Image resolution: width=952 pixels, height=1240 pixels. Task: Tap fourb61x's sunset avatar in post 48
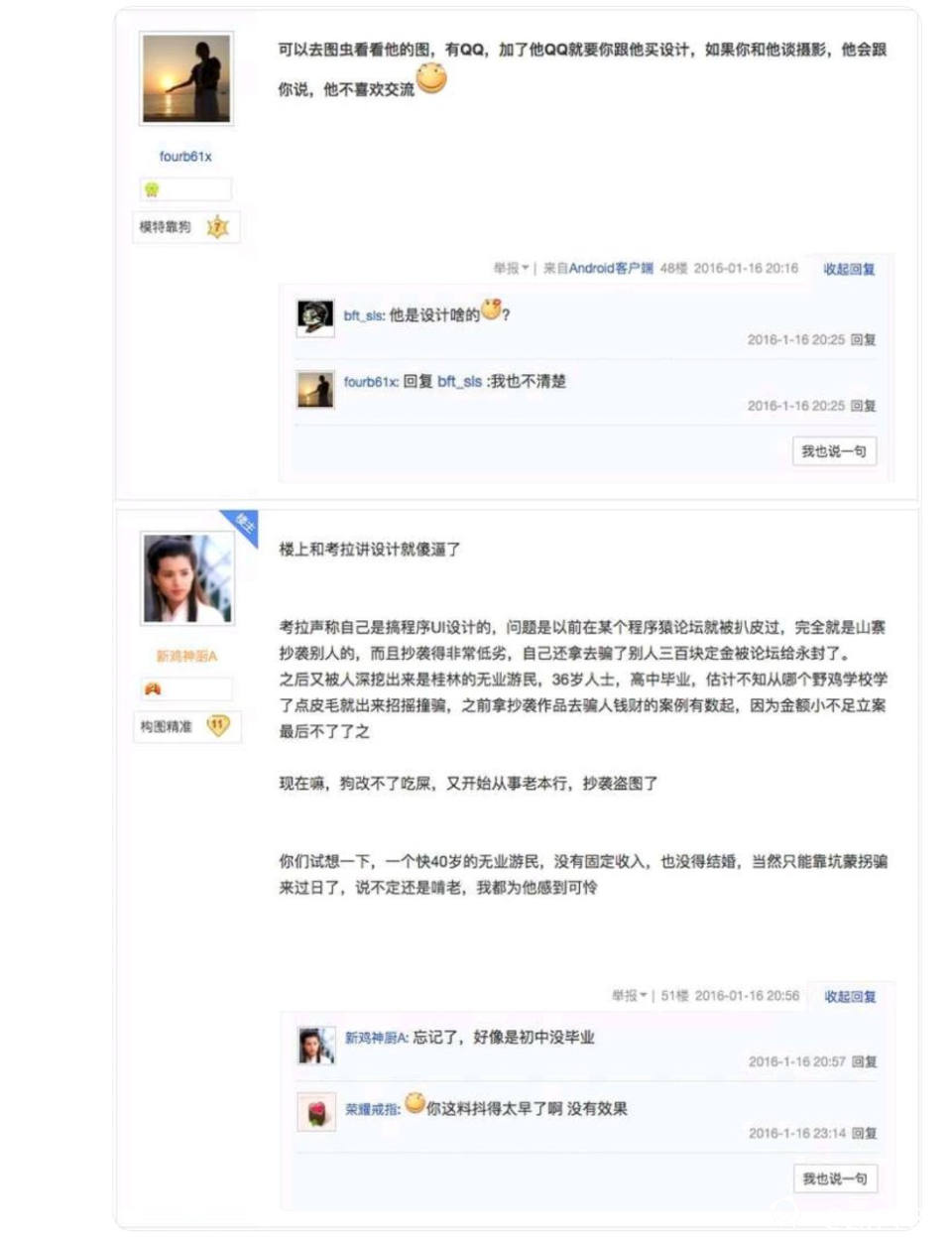tap(186, 78)
